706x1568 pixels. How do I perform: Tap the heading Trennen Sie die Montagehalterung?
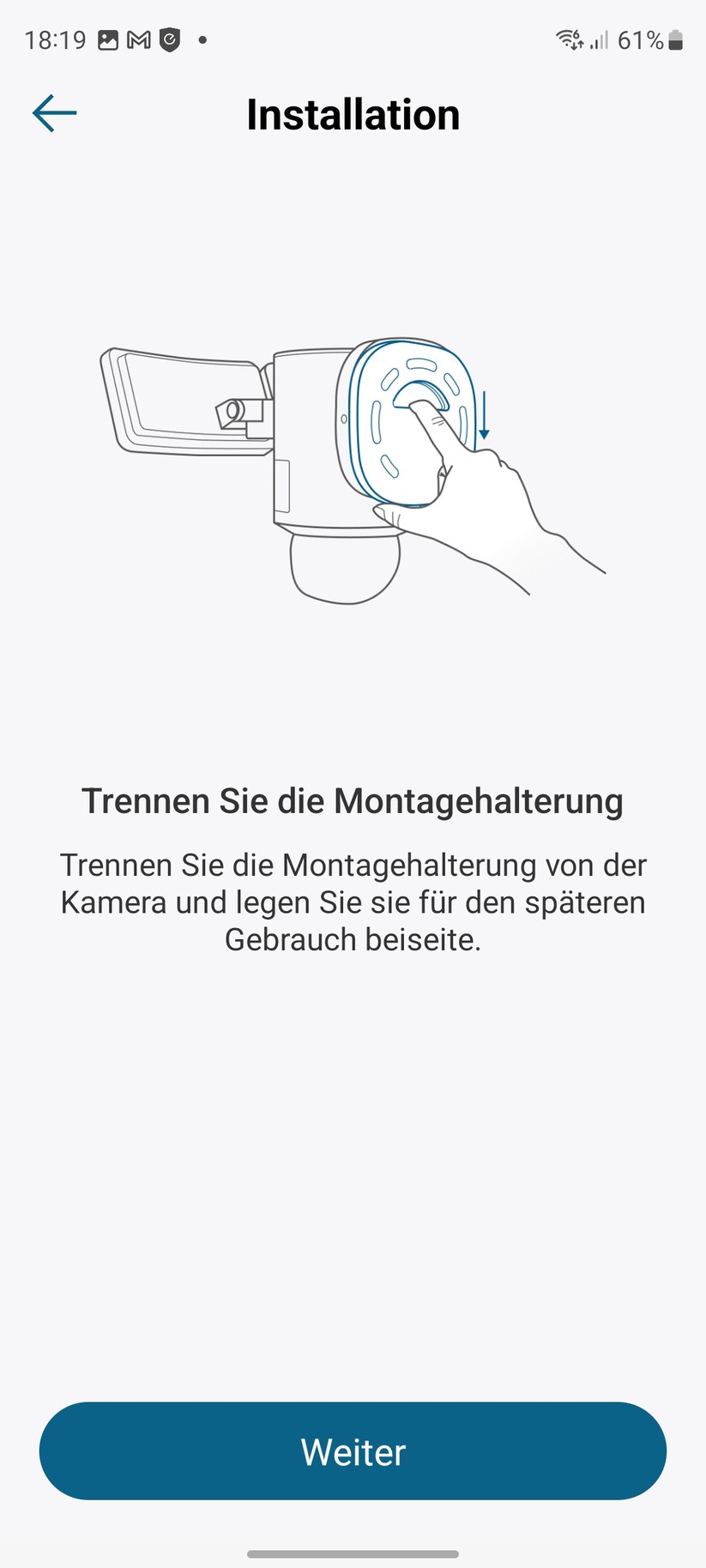353,800
